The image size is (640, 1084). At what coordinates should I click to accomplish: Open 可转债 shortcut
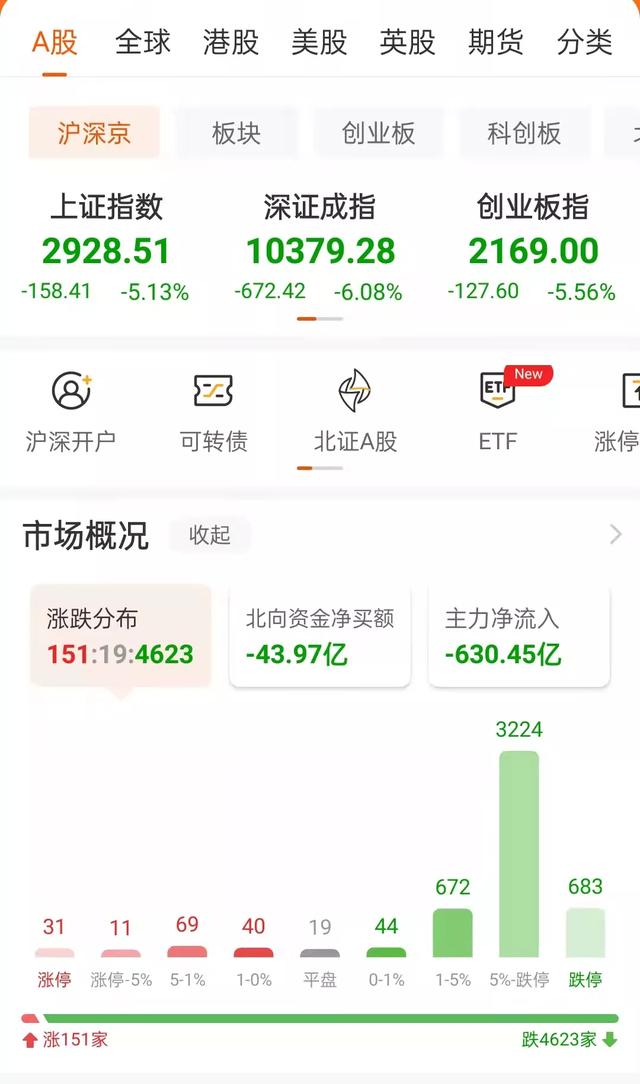point(213,411)
